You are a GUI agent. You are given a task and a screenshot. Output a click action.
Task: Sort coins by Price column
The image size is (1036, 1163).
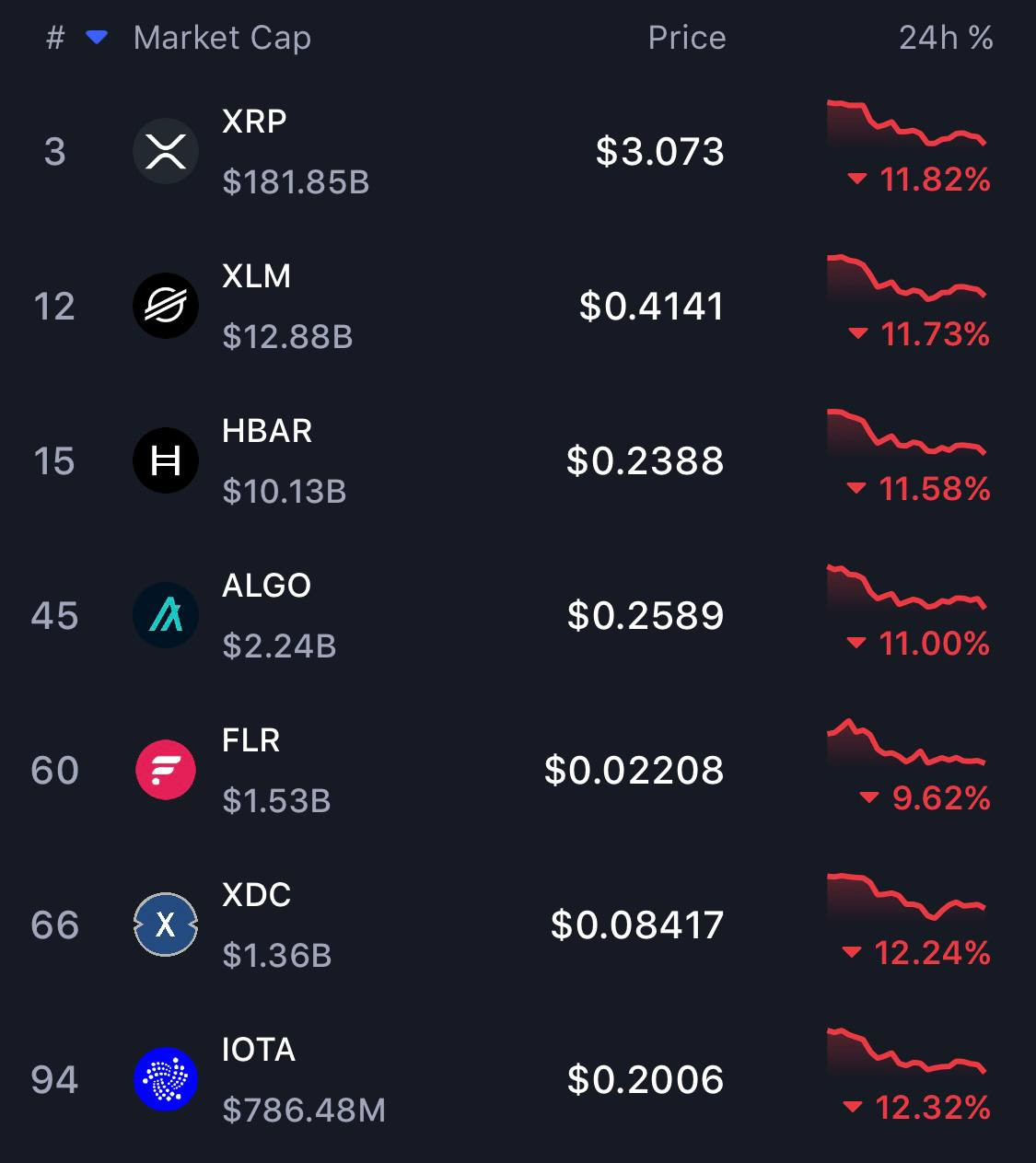coord(686,38)
